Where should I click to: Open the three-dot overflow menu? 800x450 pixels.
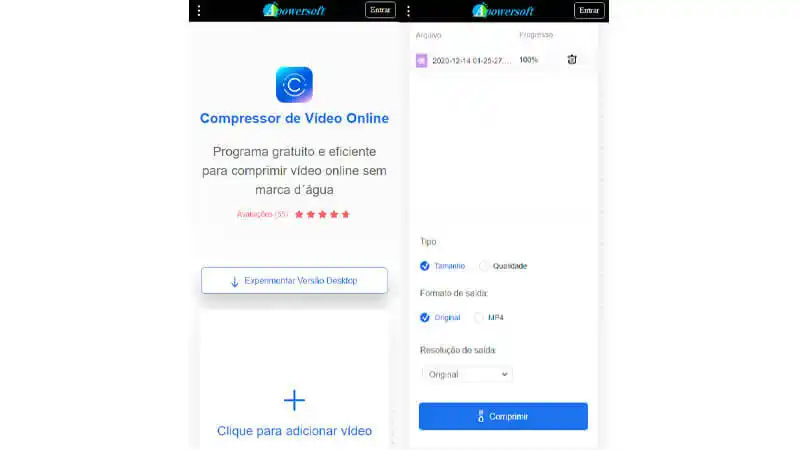pyautogui.click(x=199, y=10)
